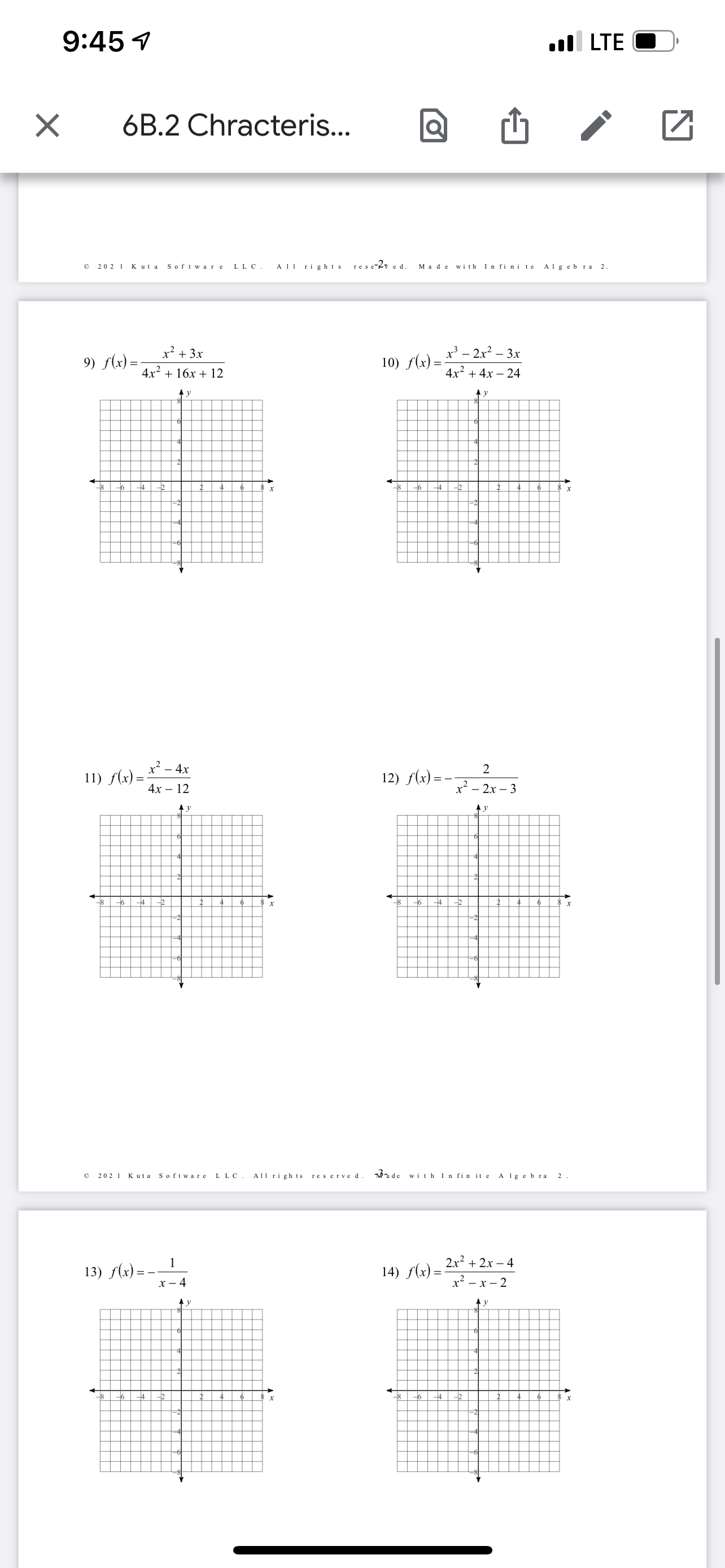Tap the pencil edit icon
Viewport: 725px width, 1568px height.
595,125
